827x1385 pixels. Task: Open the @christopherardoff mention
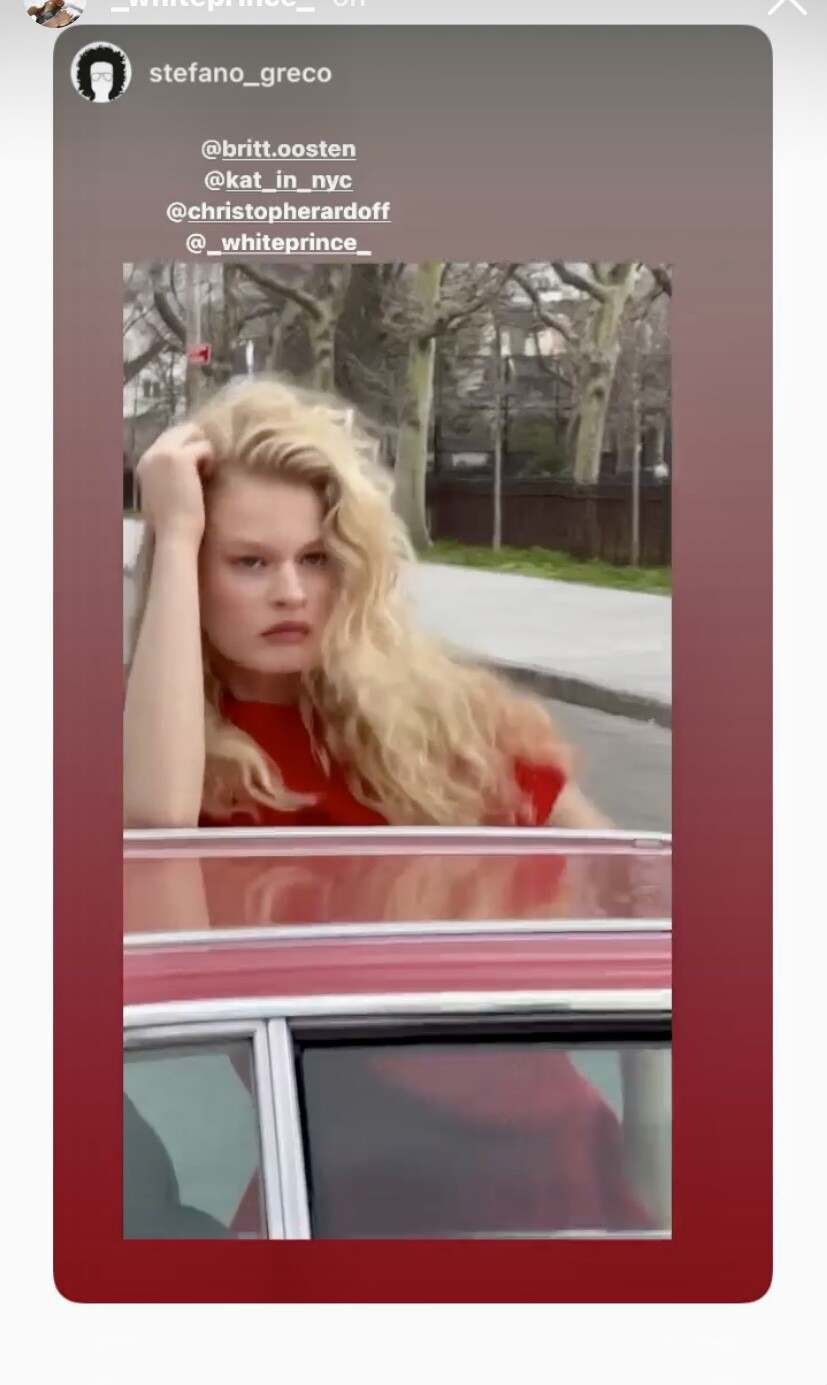(278, 211)
